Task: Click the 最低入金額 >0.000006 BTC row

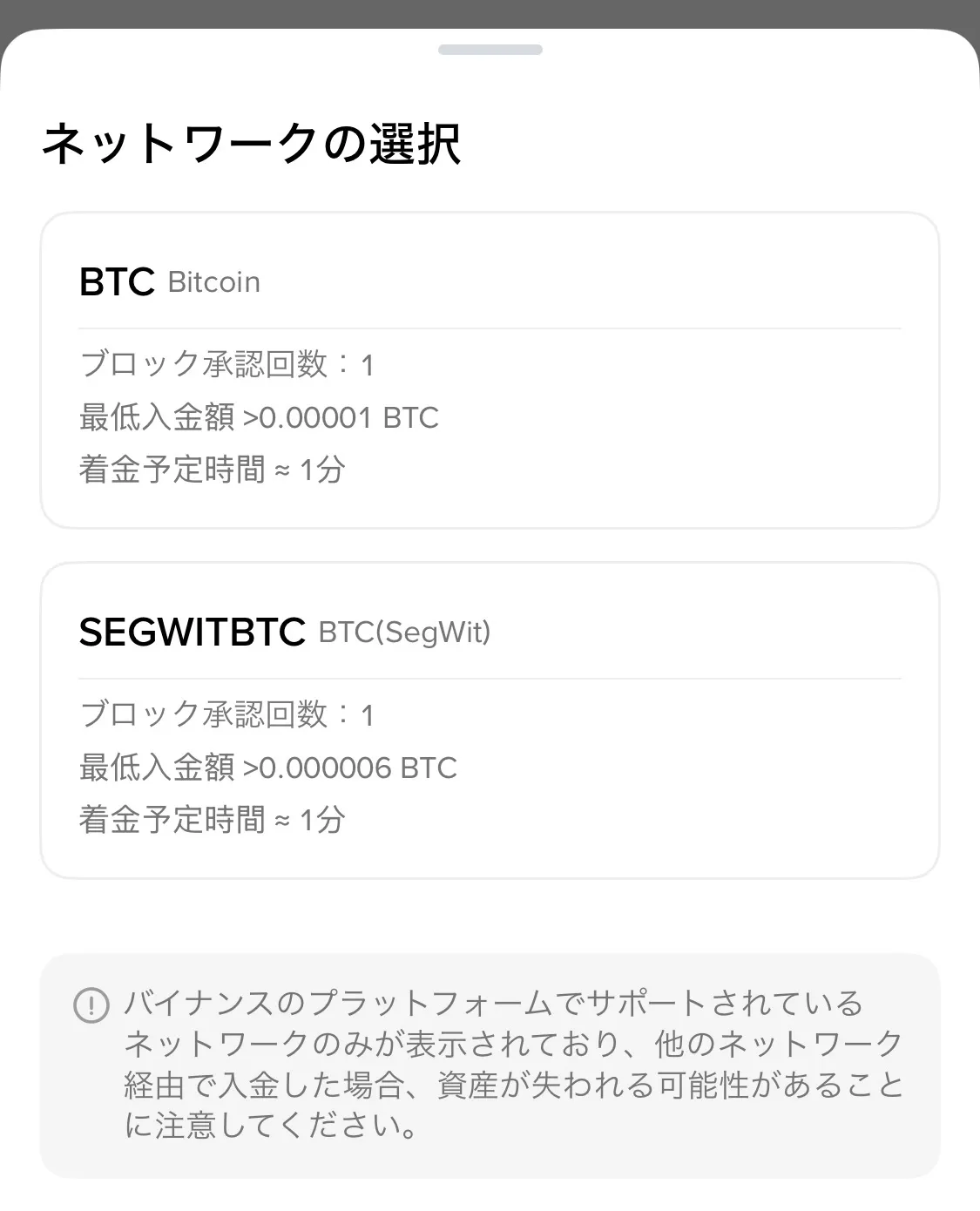Action: 268,767
